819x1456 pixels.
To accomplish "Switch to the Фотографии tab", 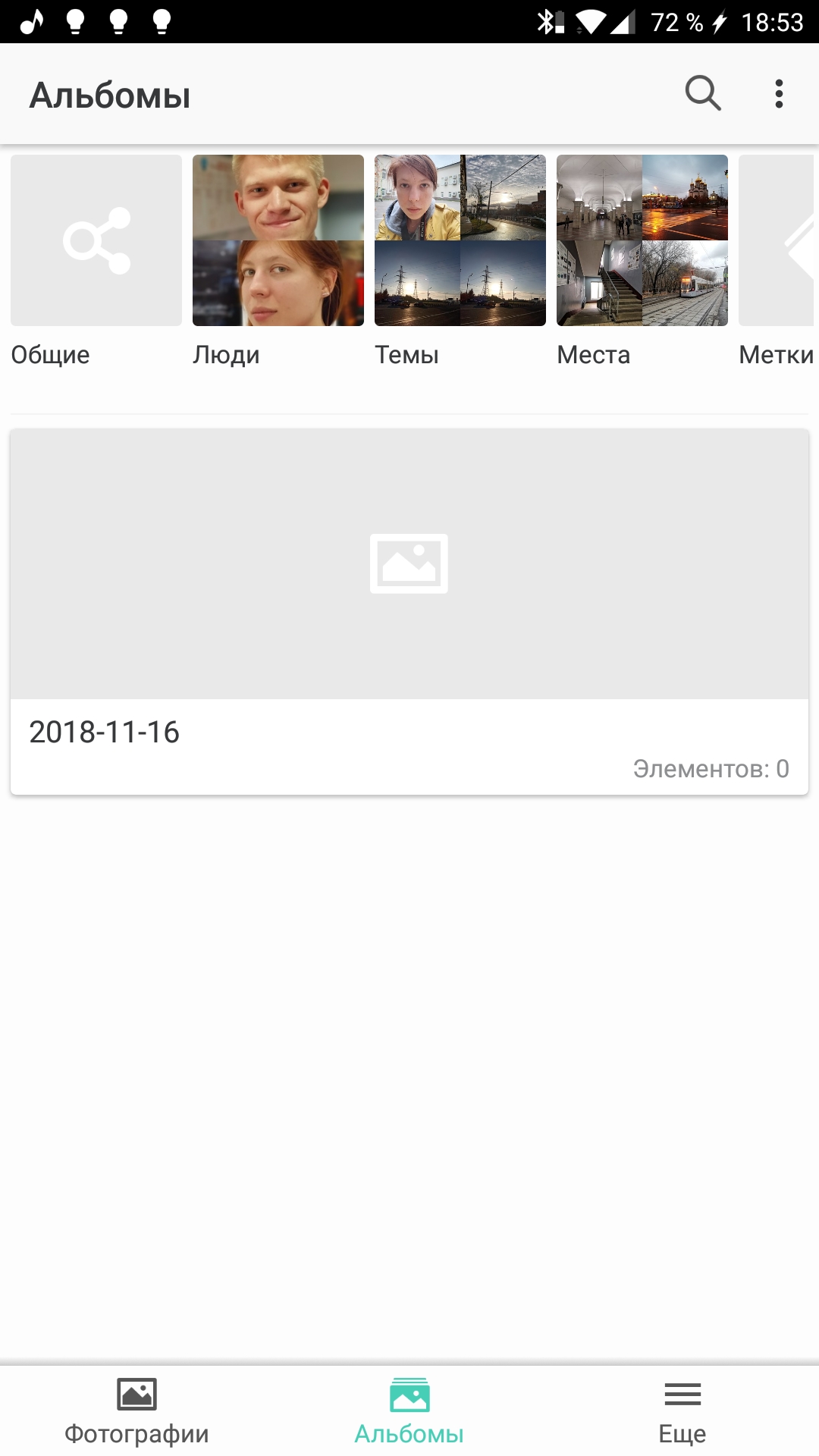I will 136,1411.
